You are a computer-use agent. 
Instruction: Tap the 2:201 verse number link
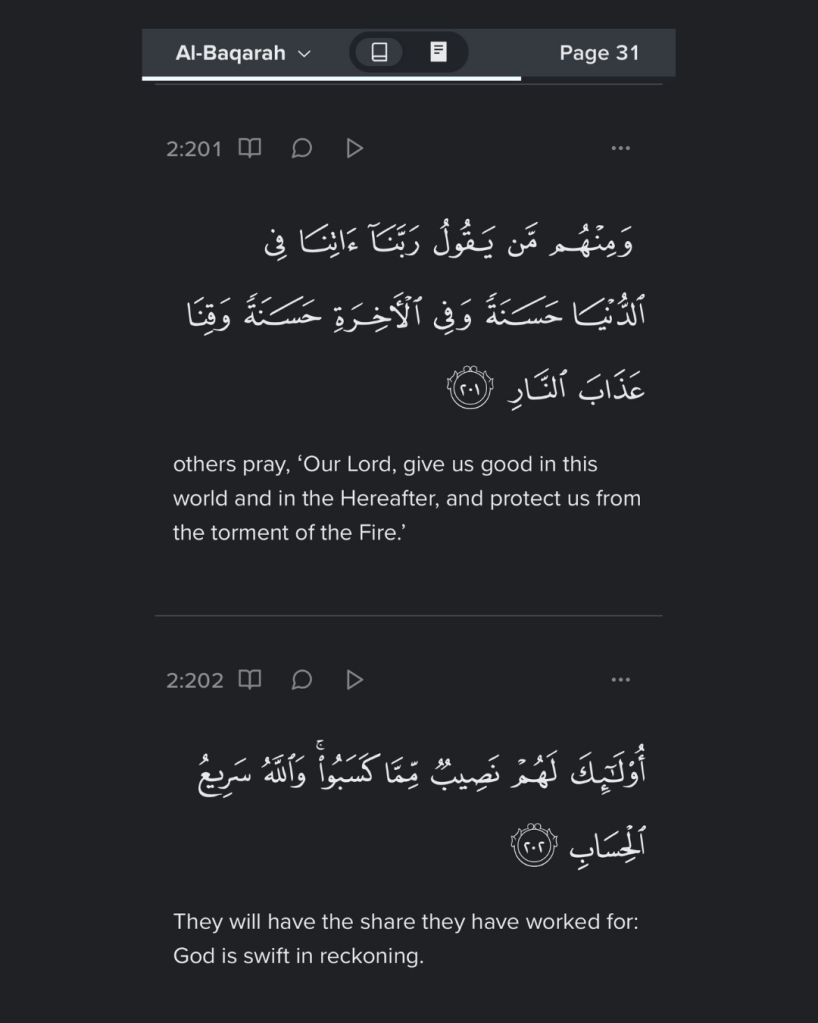click(194, 149)
